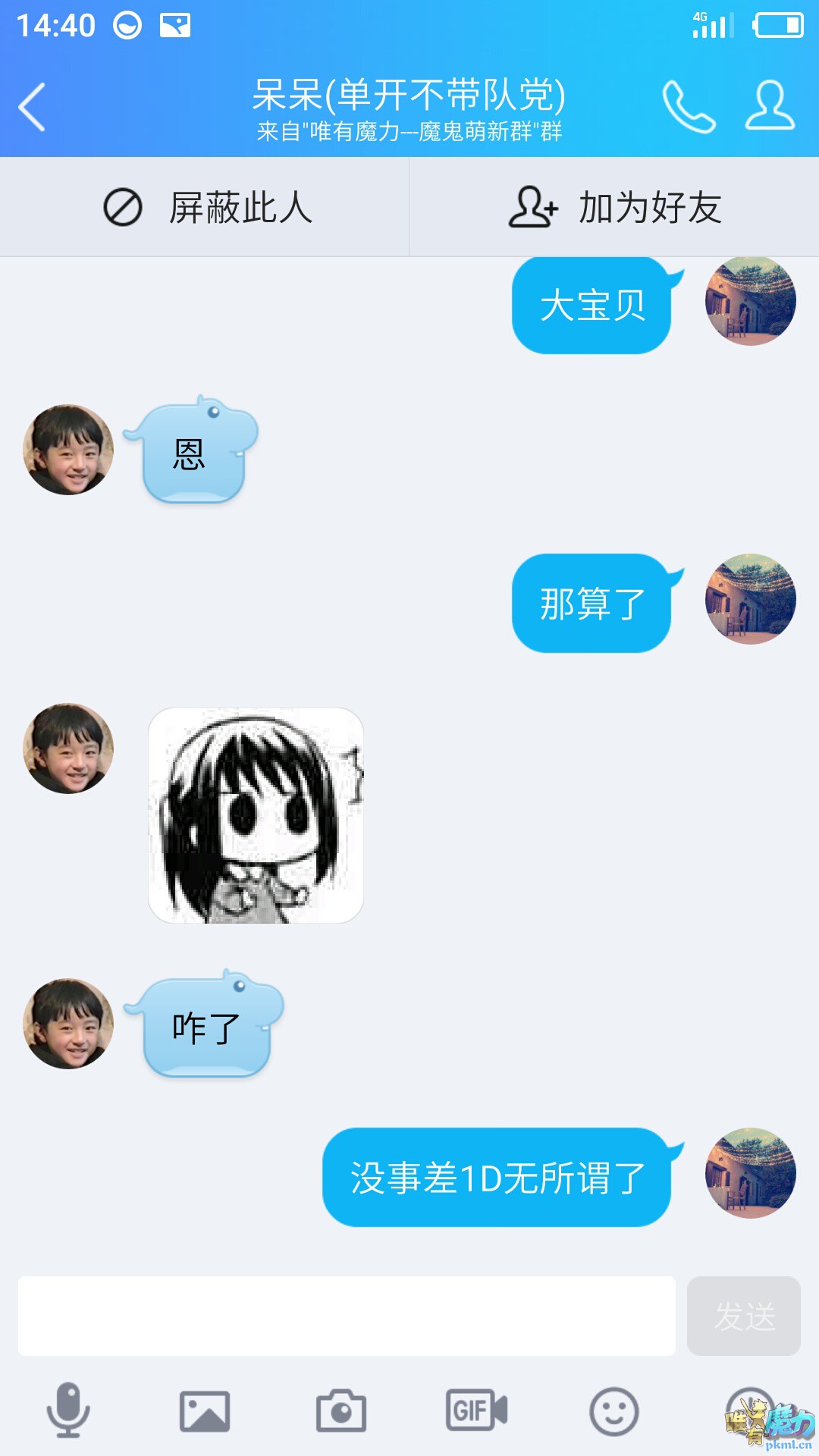Start a voice call with 呆呆
819x1456 pixels.
689,107
